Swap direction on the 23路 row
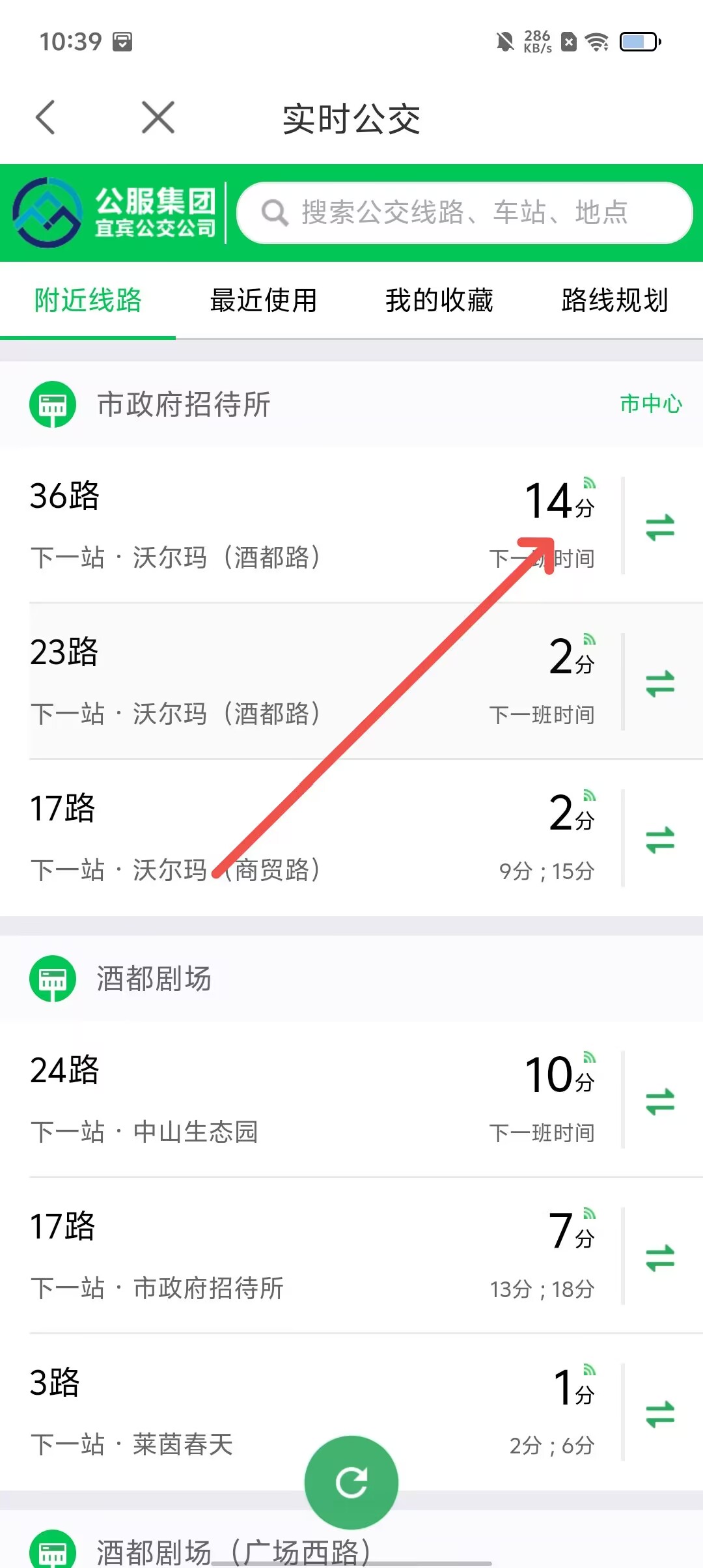Screen dimensions: 703x1568 point(660,683)
